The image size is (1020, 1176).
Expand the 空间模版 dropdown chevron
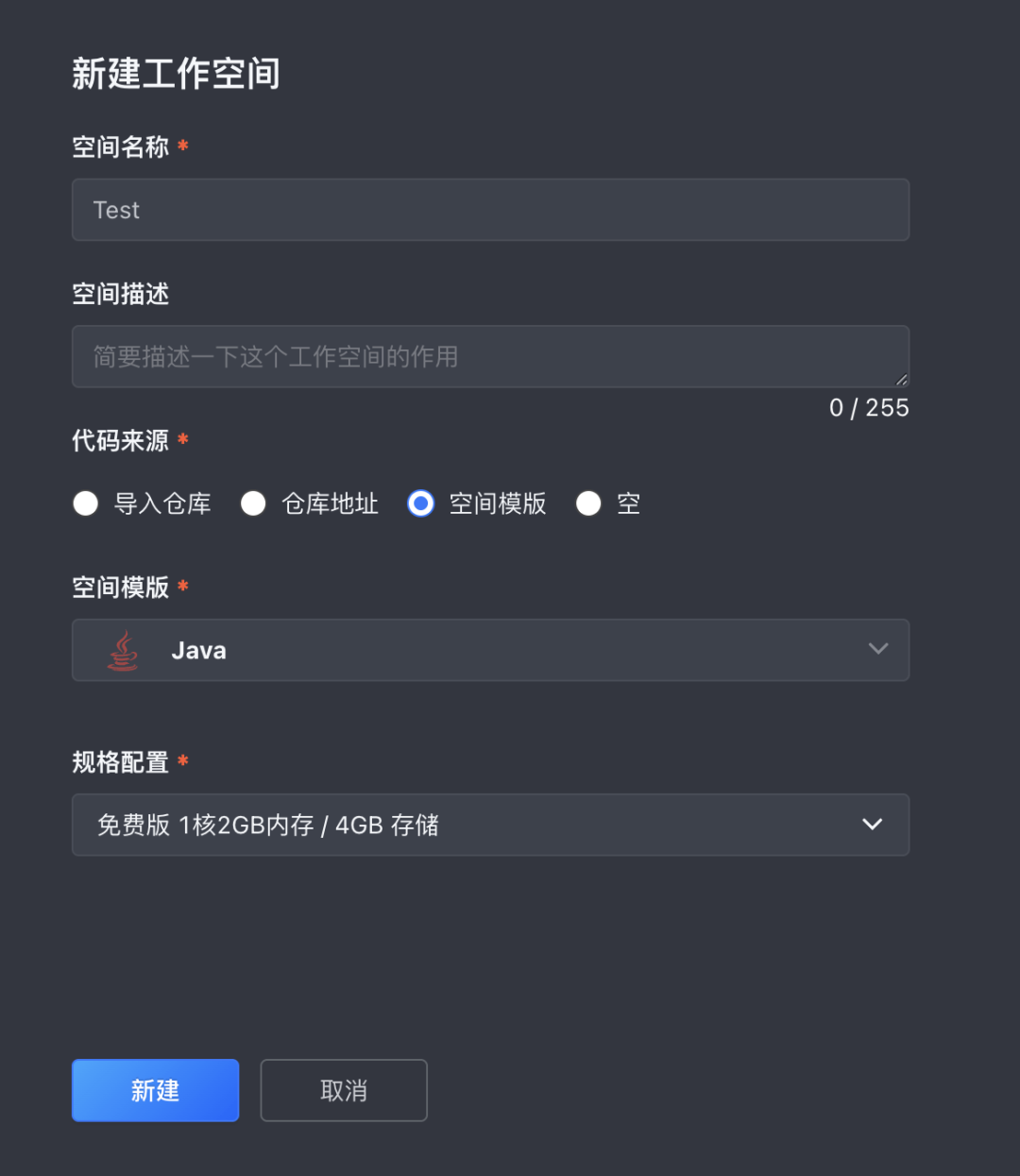pos(877,650)
